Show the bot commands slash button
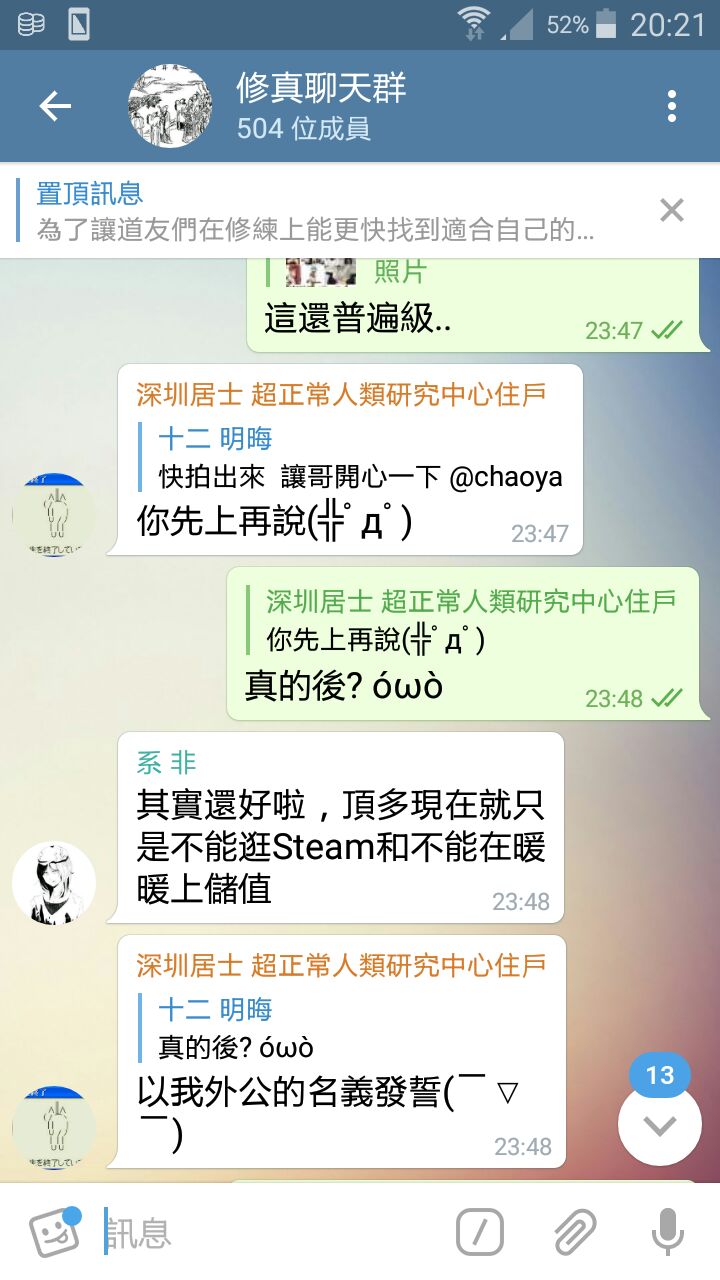 tap(480, 1232)
